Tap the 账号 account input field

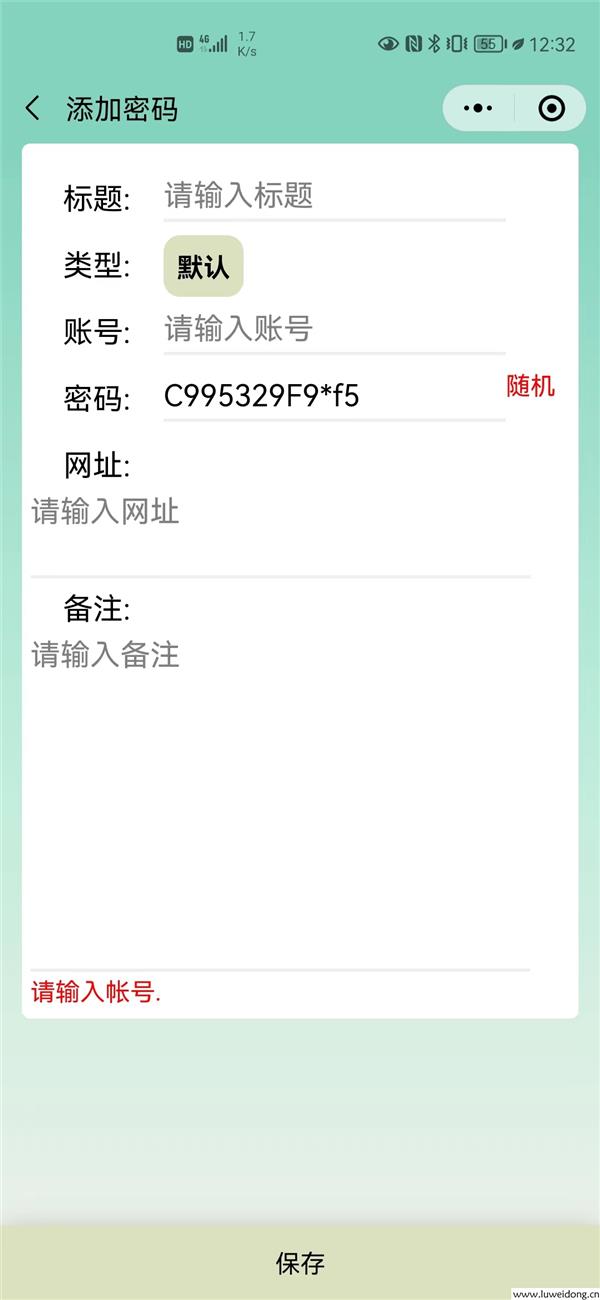[x=334, y=328]
